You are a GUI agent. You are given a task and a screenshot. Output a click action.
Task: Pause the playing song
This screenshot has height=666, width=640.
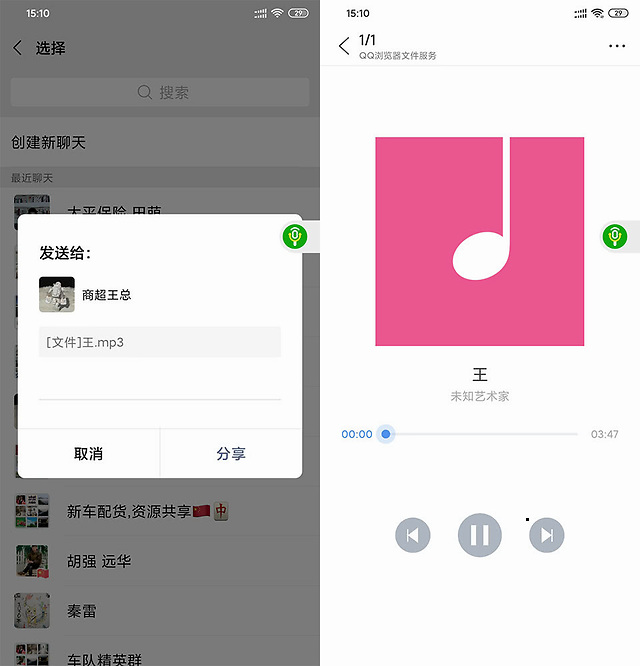tap(480, 534)
